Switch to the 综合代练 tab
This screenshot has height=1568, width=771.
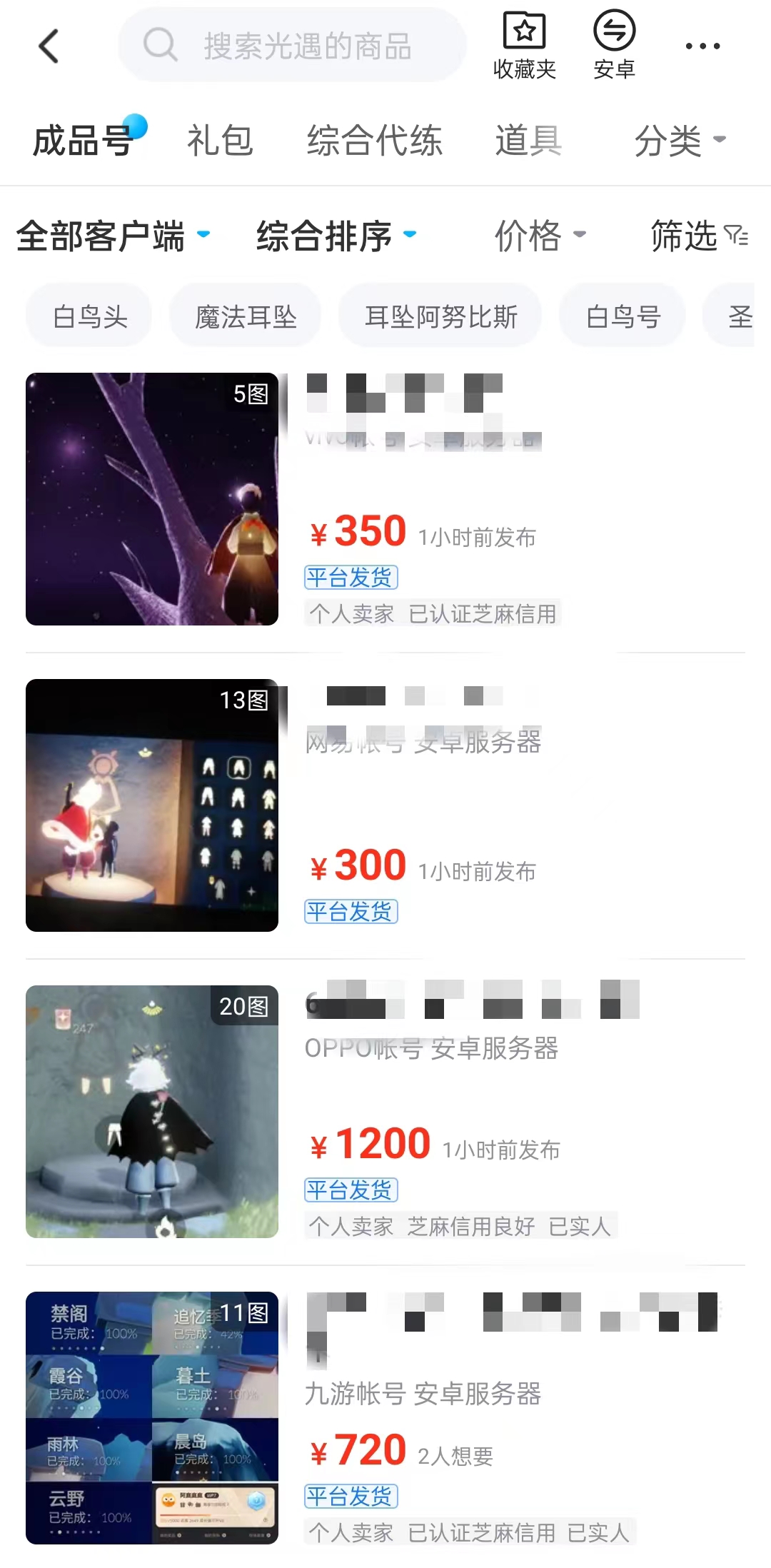pos(374,140)
